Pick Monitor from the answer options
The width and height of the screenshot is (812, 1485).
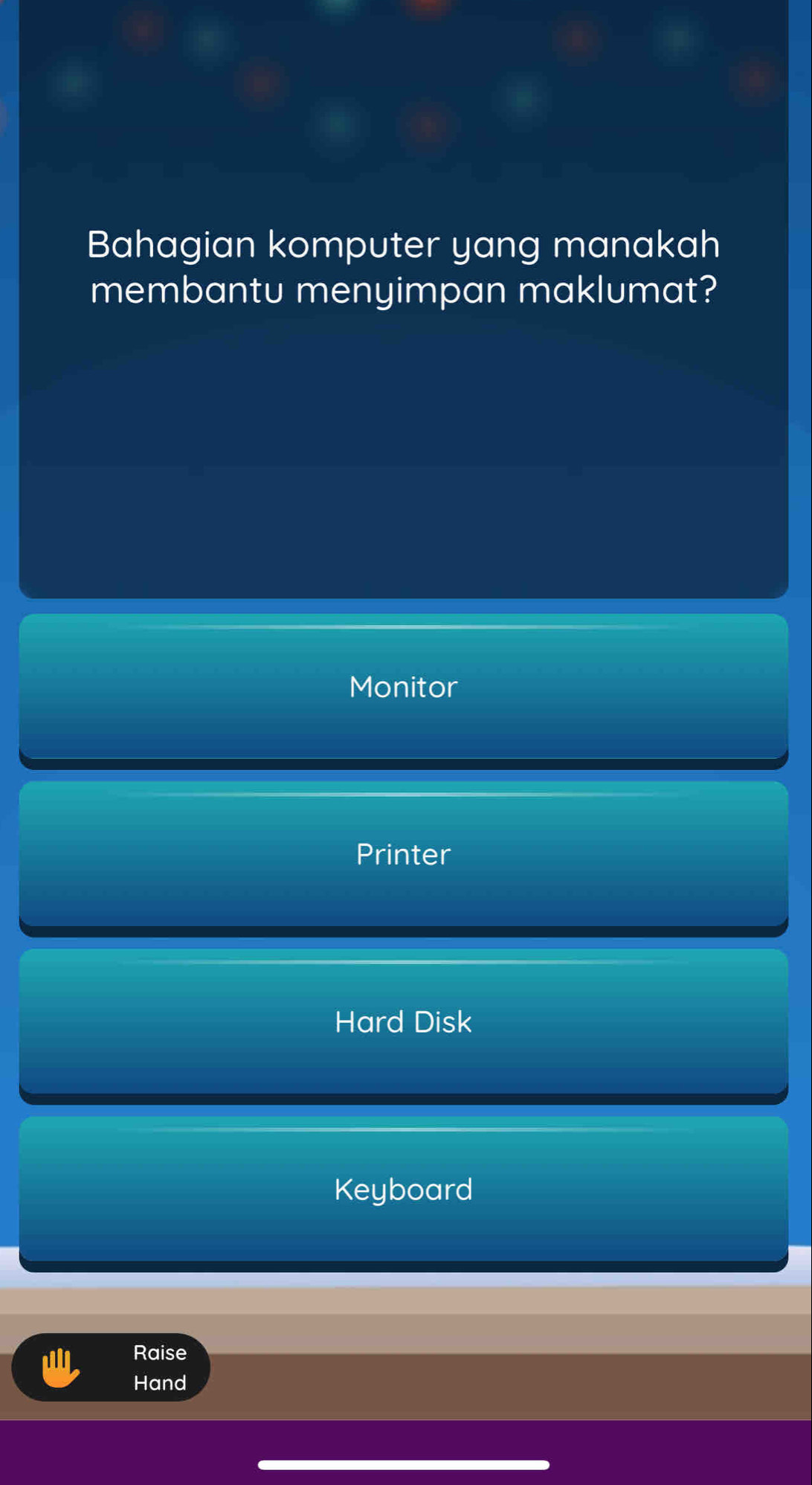(x=404, y=687)
